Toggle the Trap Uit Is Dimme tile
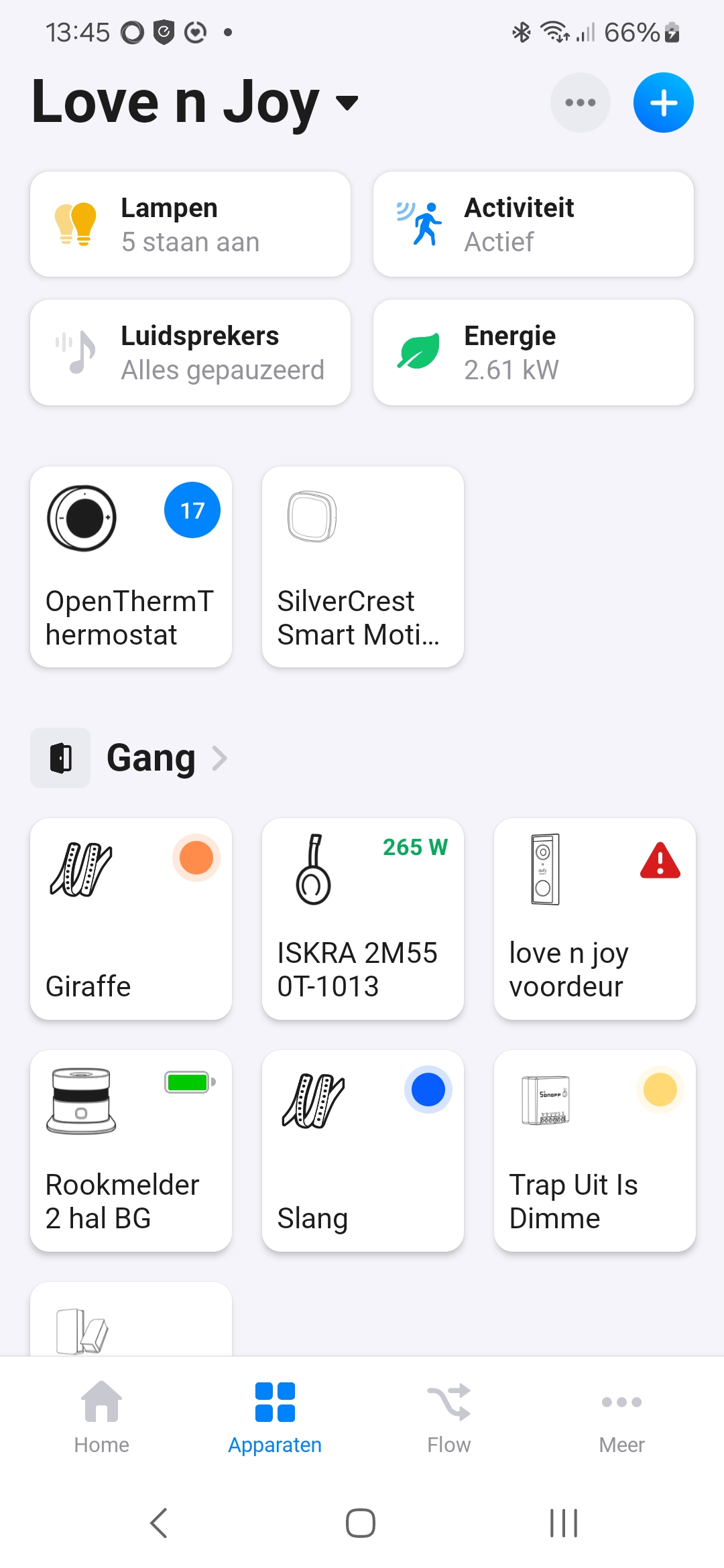Screen dimensions: 724x1568 click(595, 1151)
